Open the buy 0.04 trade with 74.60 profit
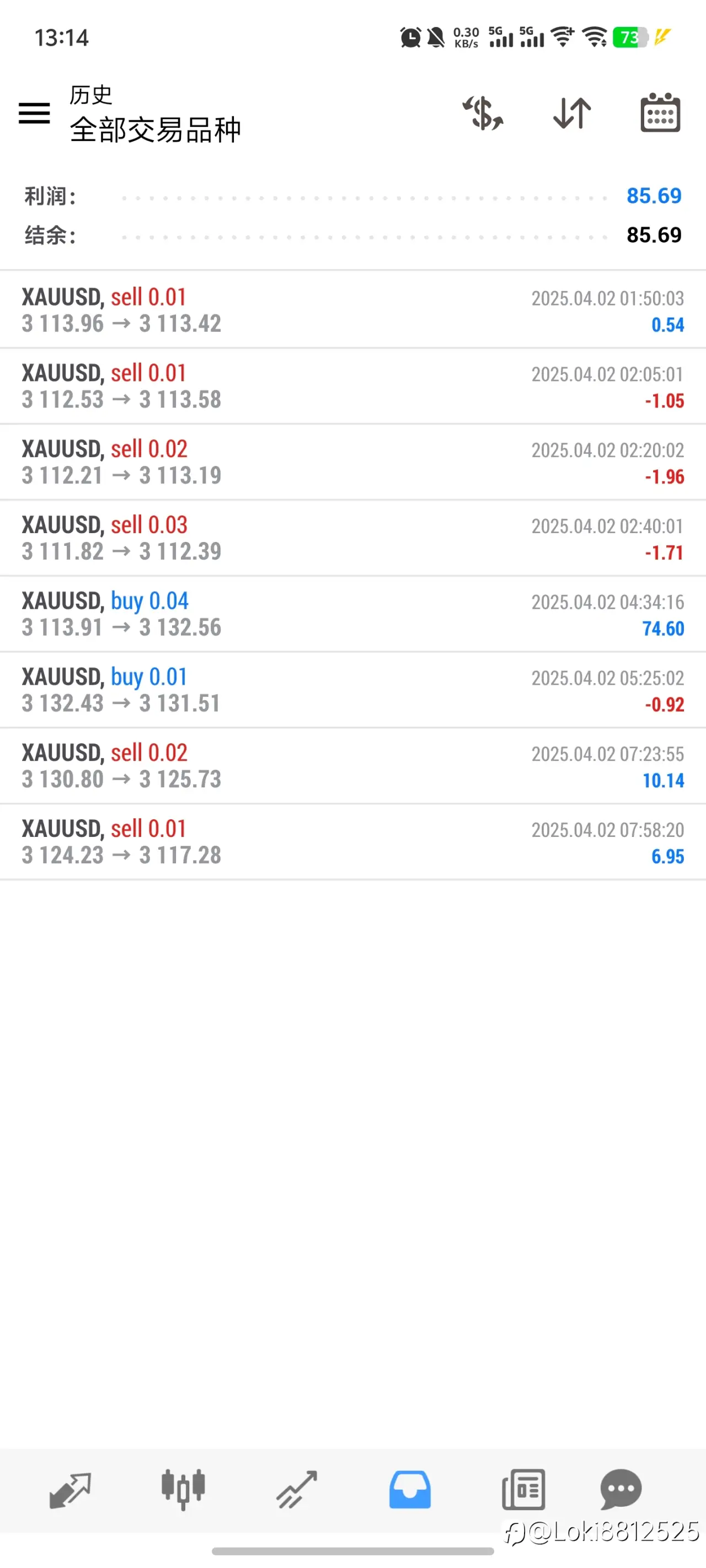 352,614
